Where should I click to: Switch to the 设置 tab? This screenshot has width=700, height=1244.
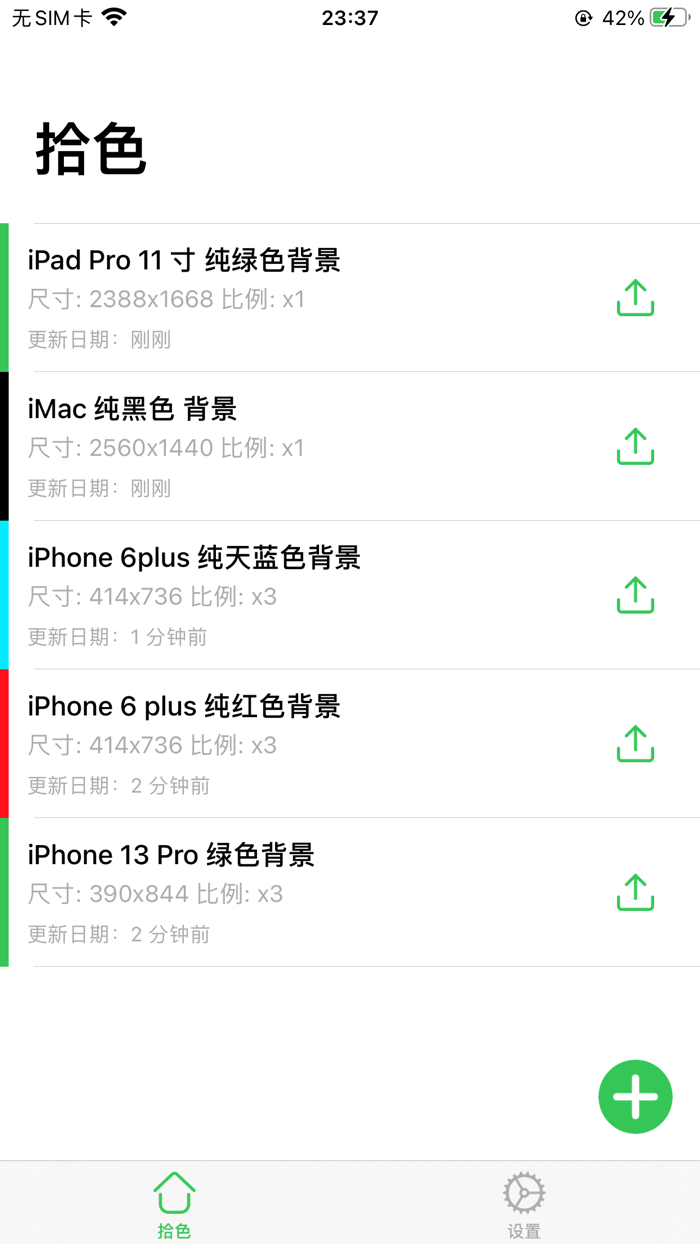click(524, 1203)
